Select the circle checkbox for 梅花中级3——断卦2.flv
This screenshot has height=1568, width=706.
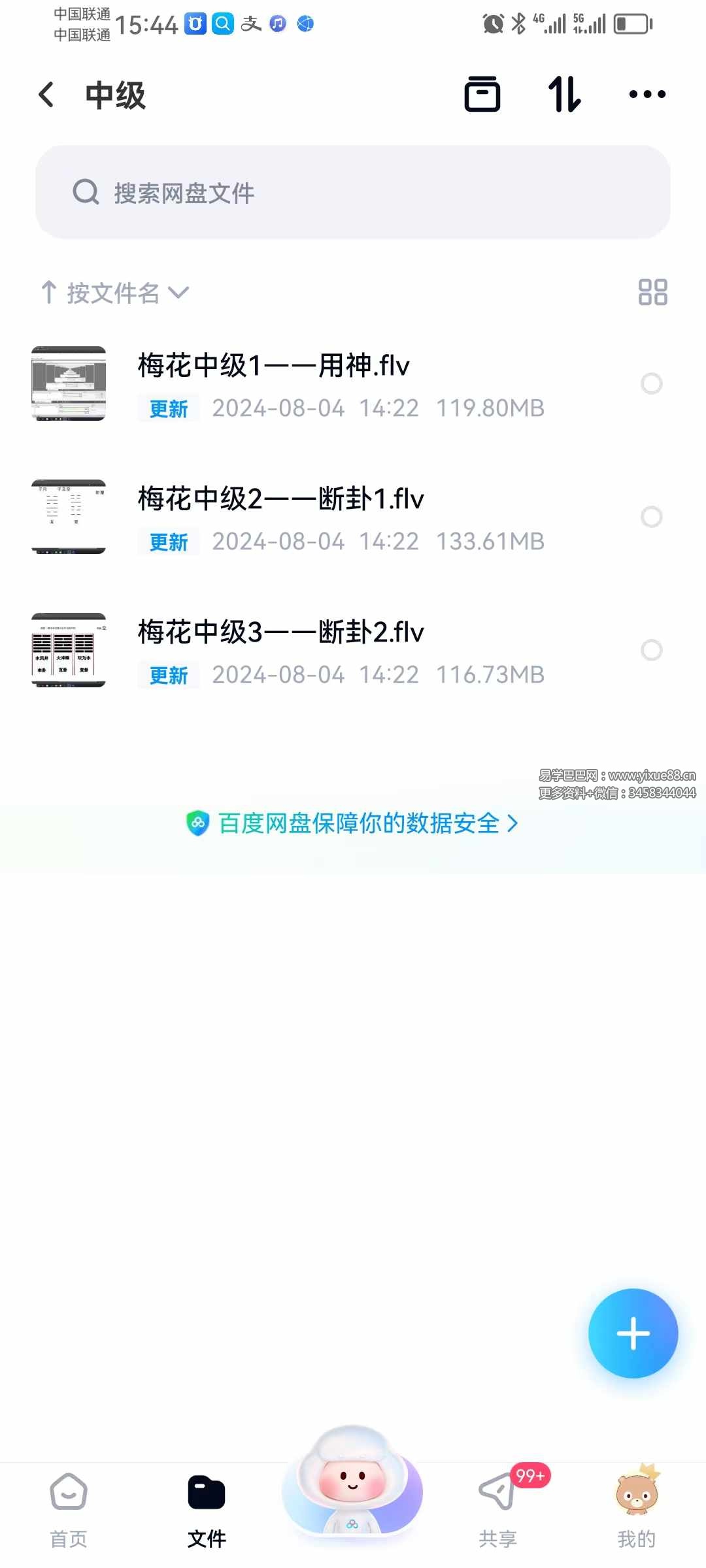(651, 649)
